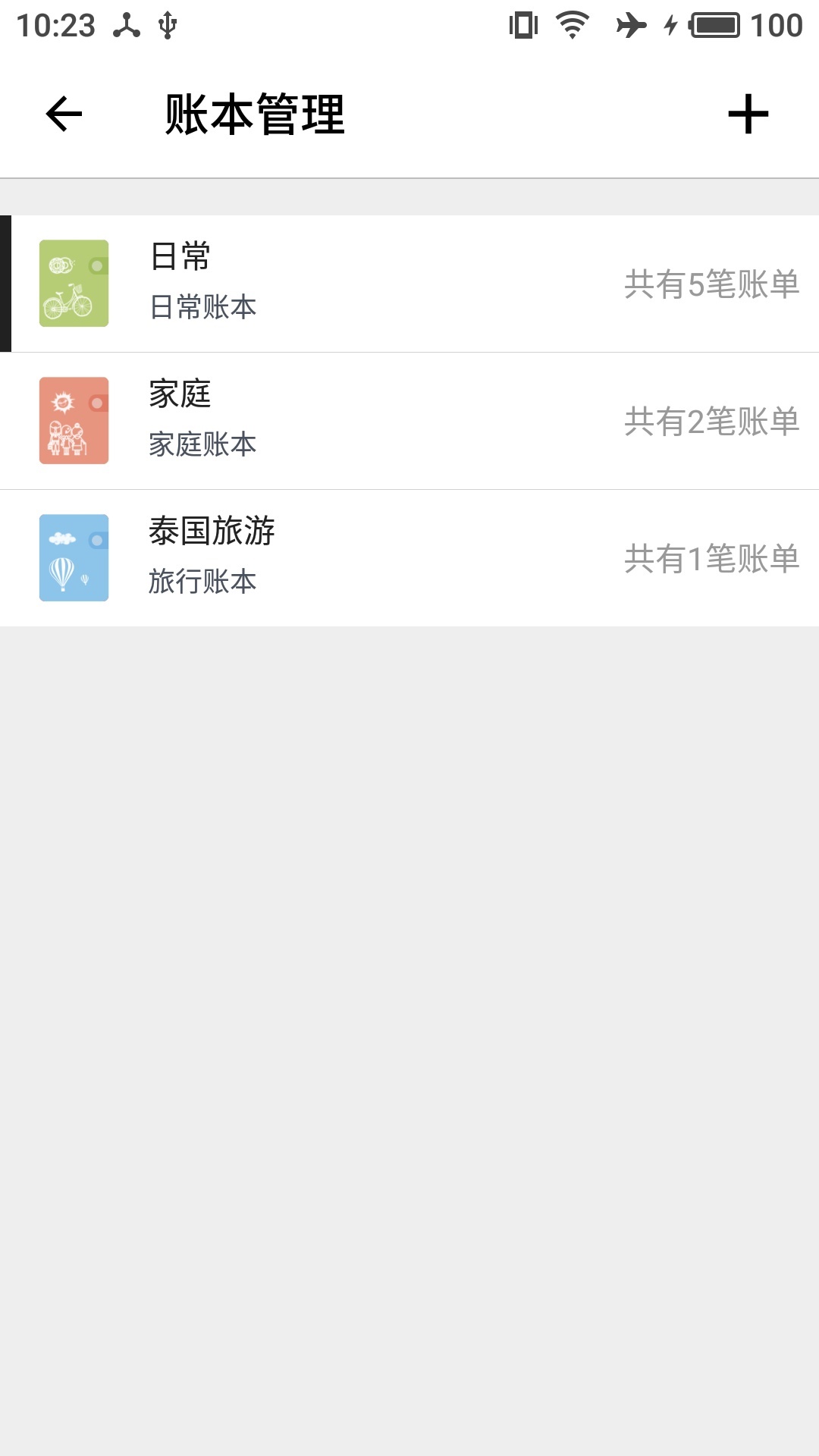
Task: Open the 家庭 account book
Action: (409, 421)
